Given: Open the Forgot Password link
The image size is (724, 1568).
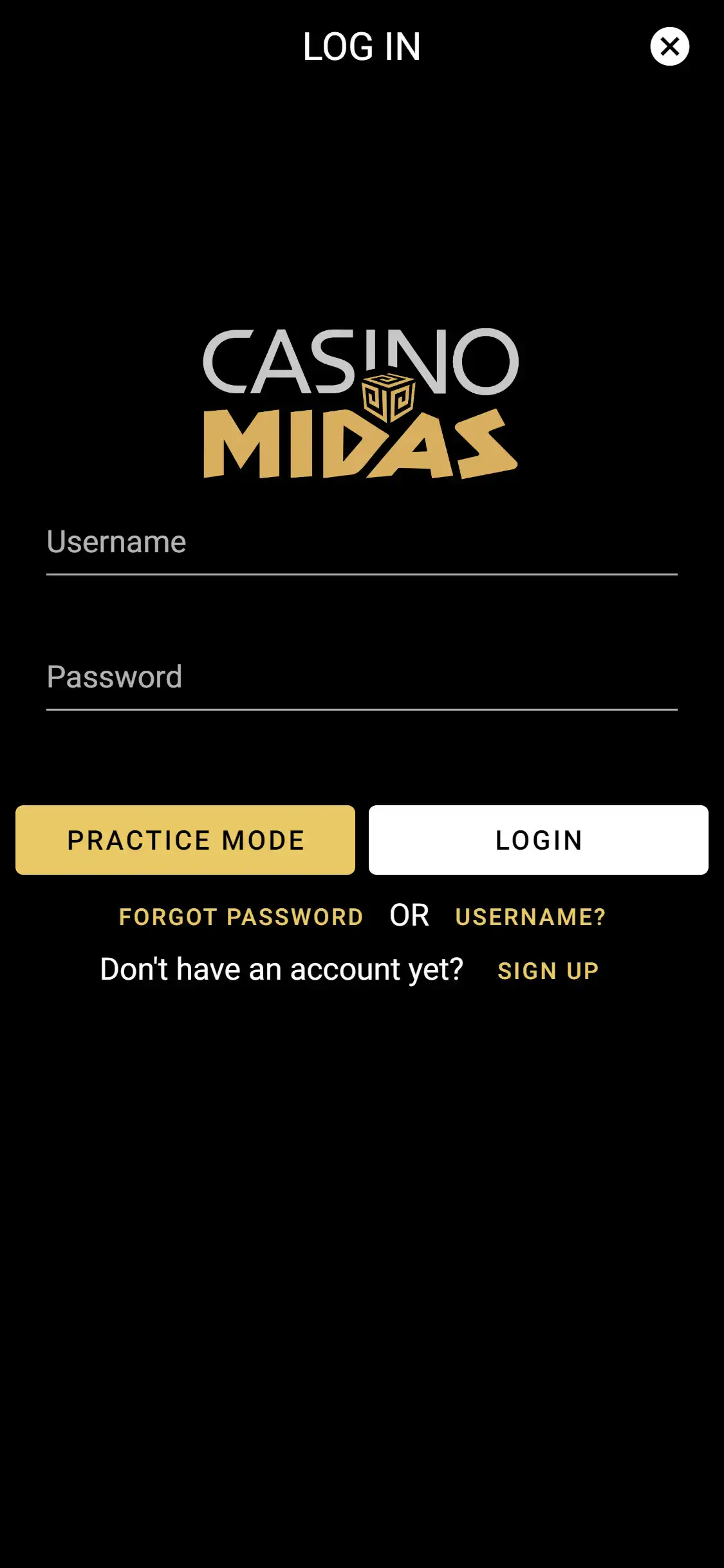Looking at the screenshot, I should (241, 917).
